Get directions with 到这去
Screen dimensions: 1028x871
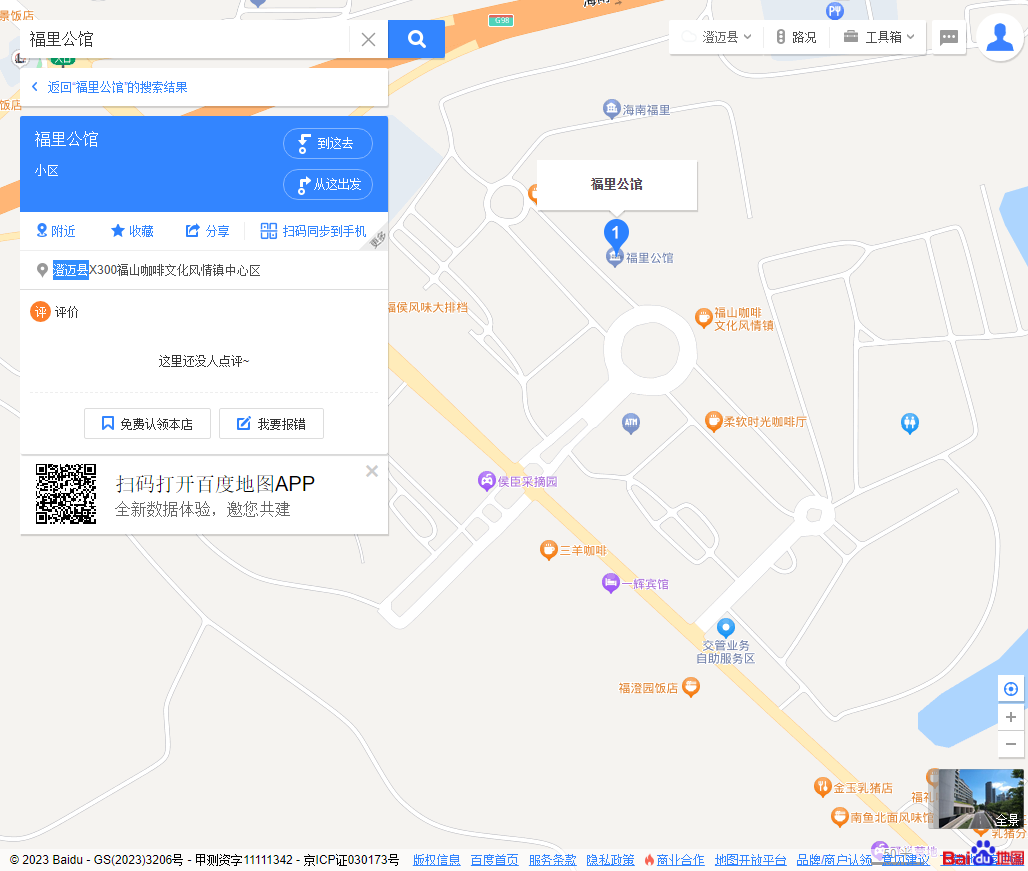coord(328,143)
